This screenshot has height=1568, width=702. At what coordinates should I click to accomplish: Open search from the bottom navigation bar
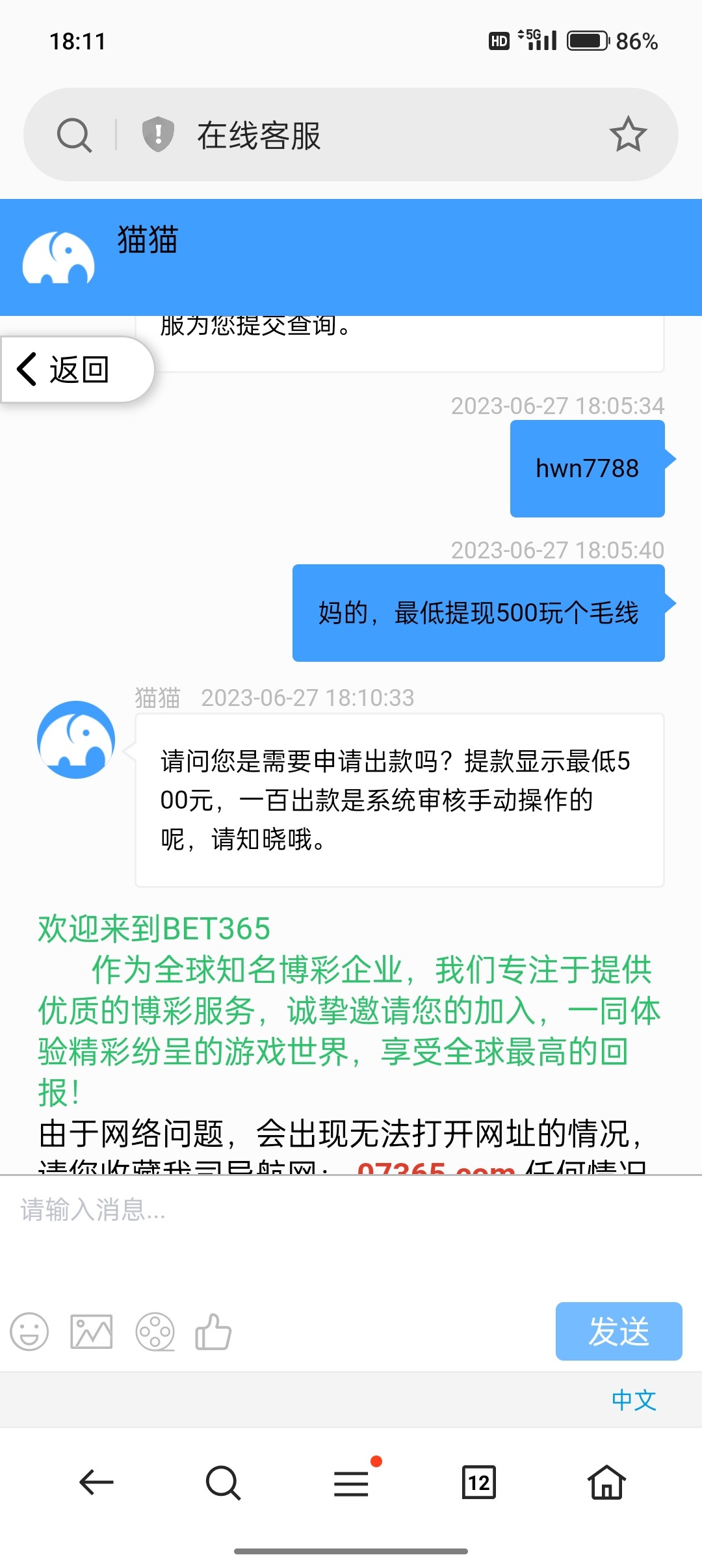point(223,1482)
